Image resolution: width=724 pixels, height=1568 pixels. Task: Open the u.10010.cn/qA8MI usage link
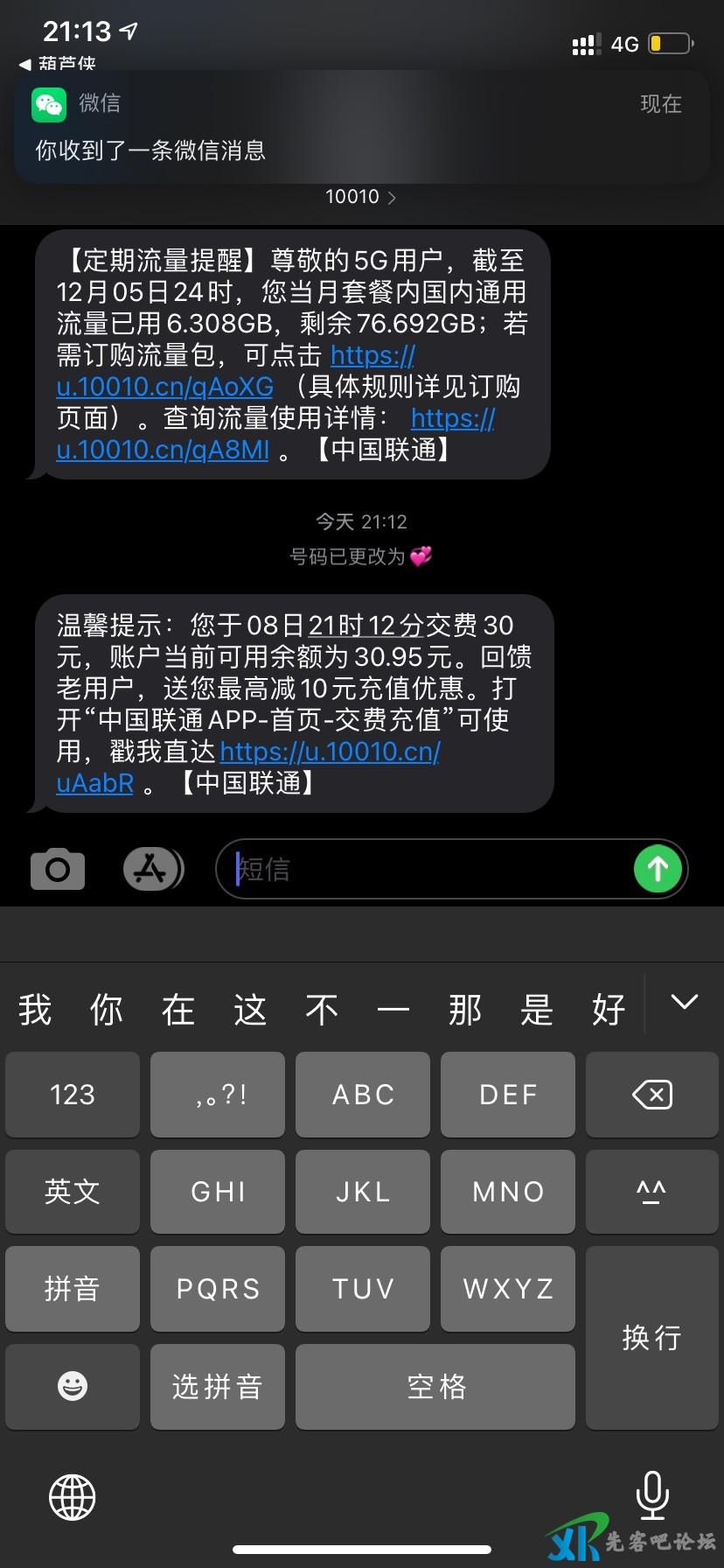(x=164, y=450)
